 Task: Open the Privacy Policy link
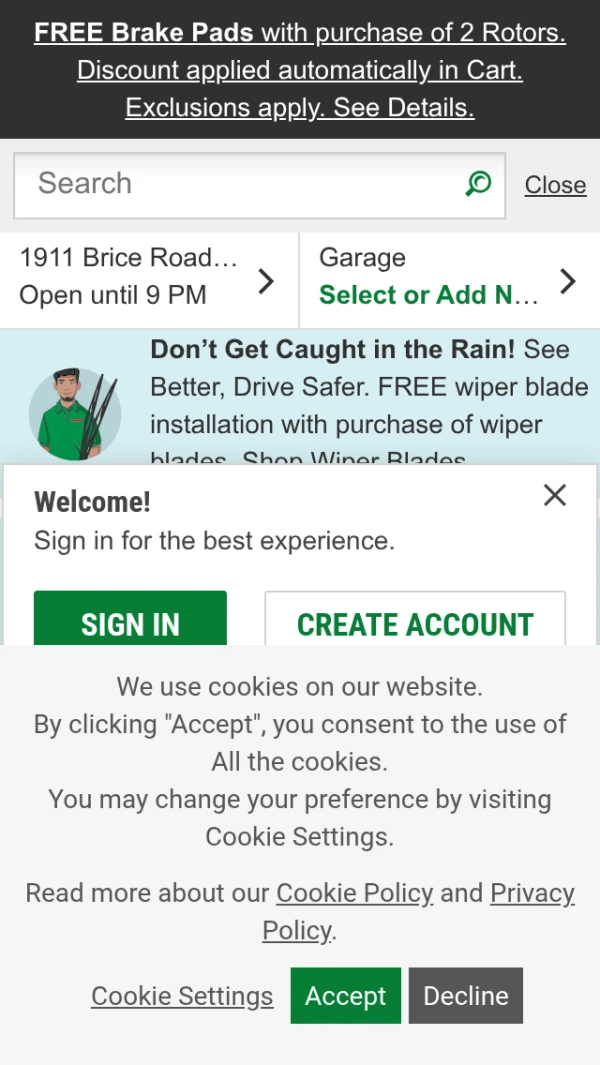coord(531,893)
